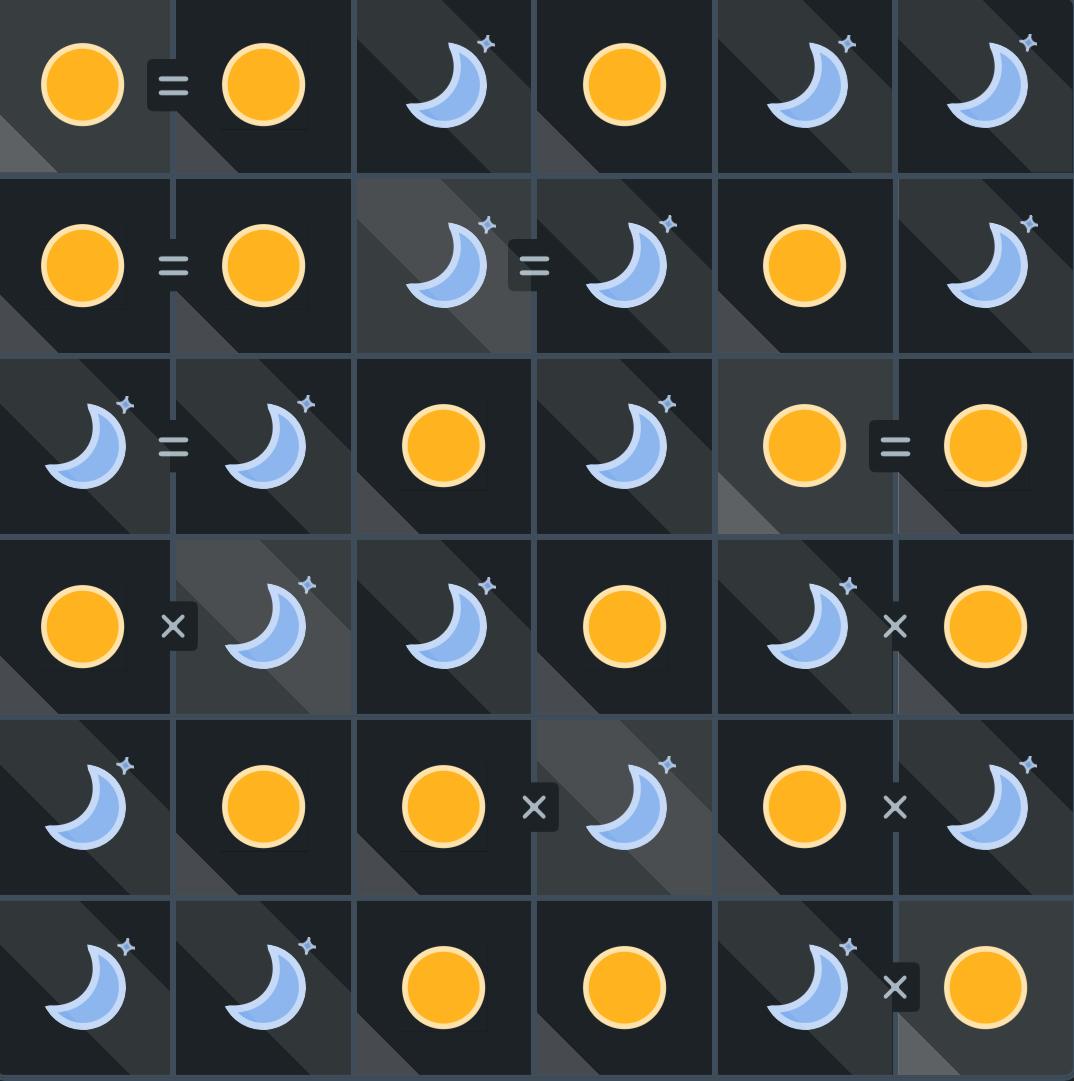Tap the sun cell in row one, column four
The width and height of the screenshot is (1074, 1081).
click(624, 85)
